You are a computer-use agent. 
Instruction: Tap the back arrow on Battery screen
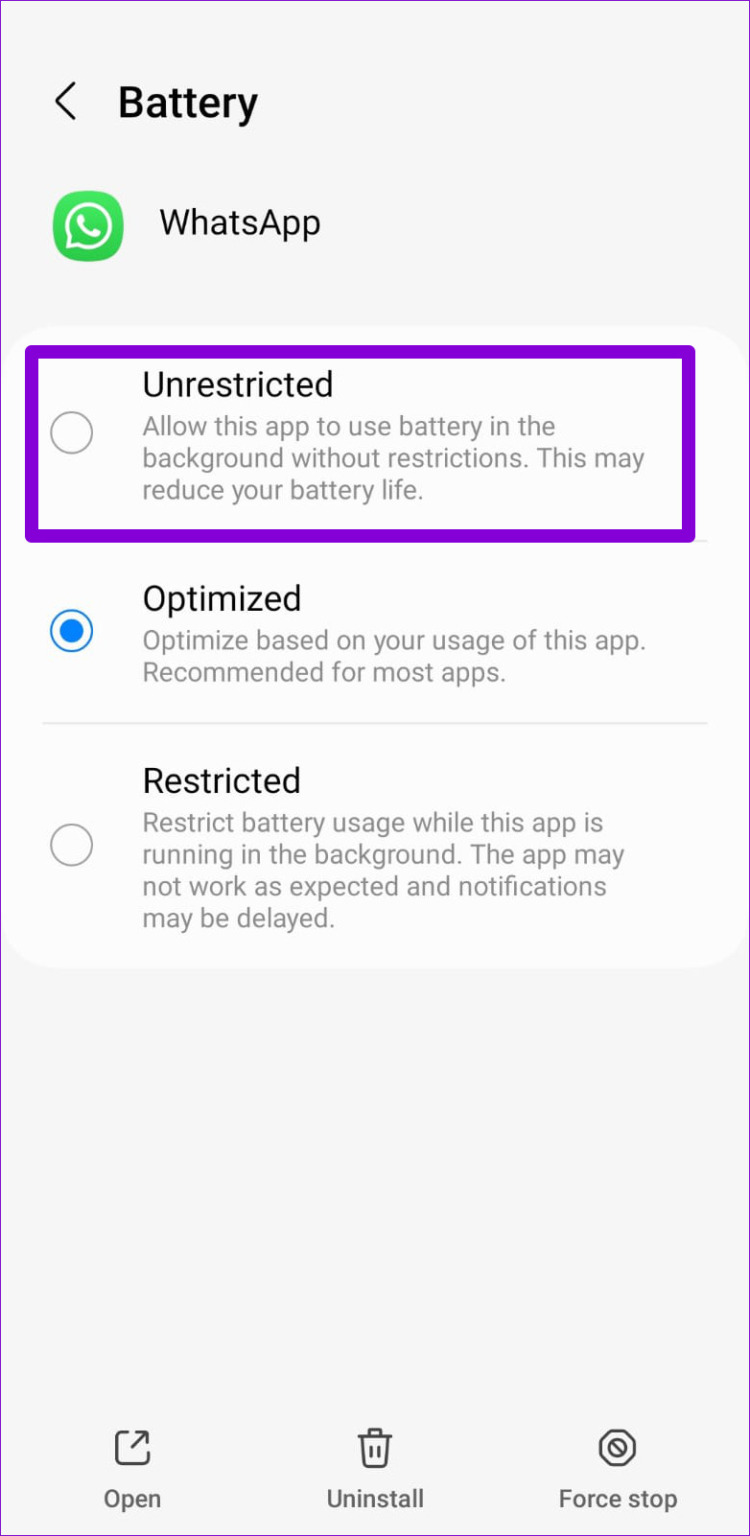[x=65, y=101]
